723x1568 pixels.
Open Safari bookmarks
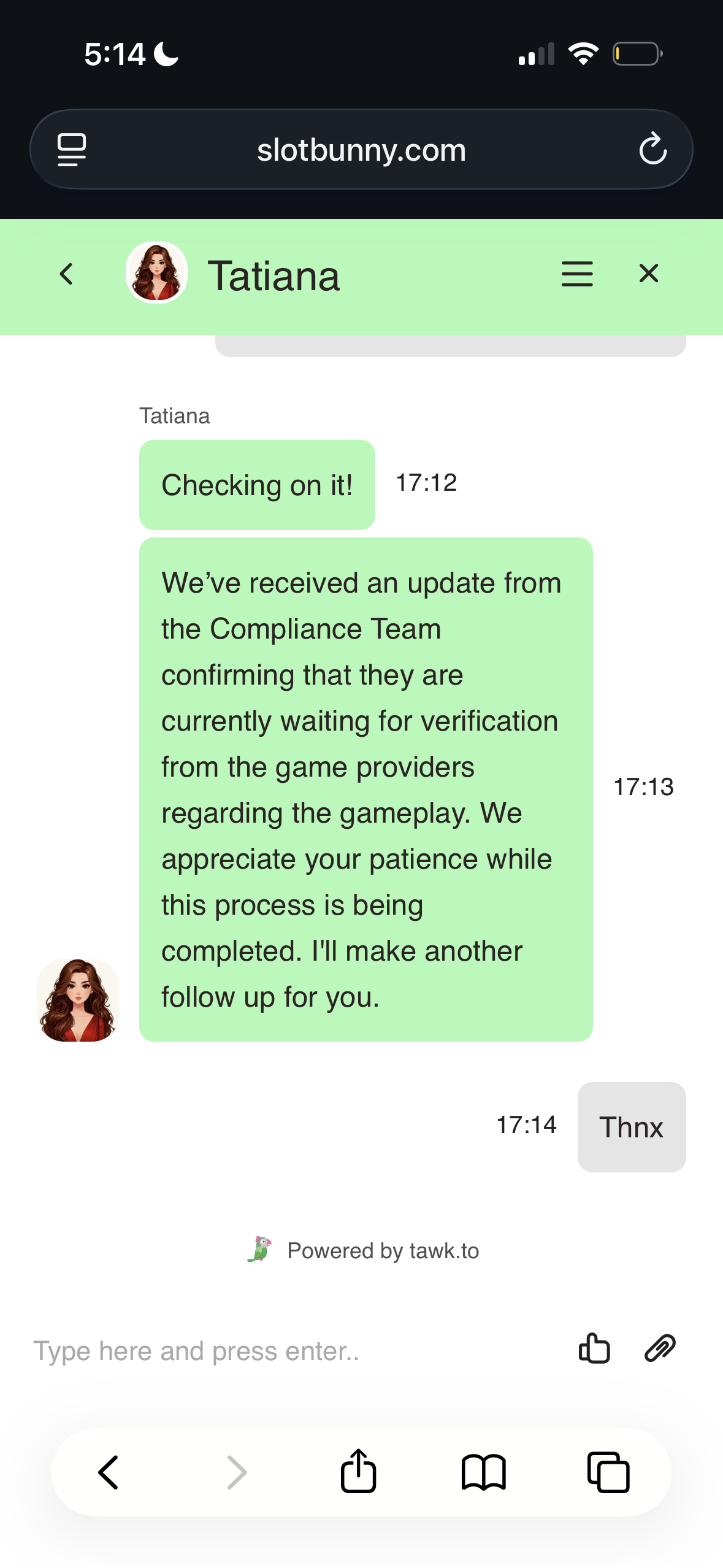[x=483, y=1472]
